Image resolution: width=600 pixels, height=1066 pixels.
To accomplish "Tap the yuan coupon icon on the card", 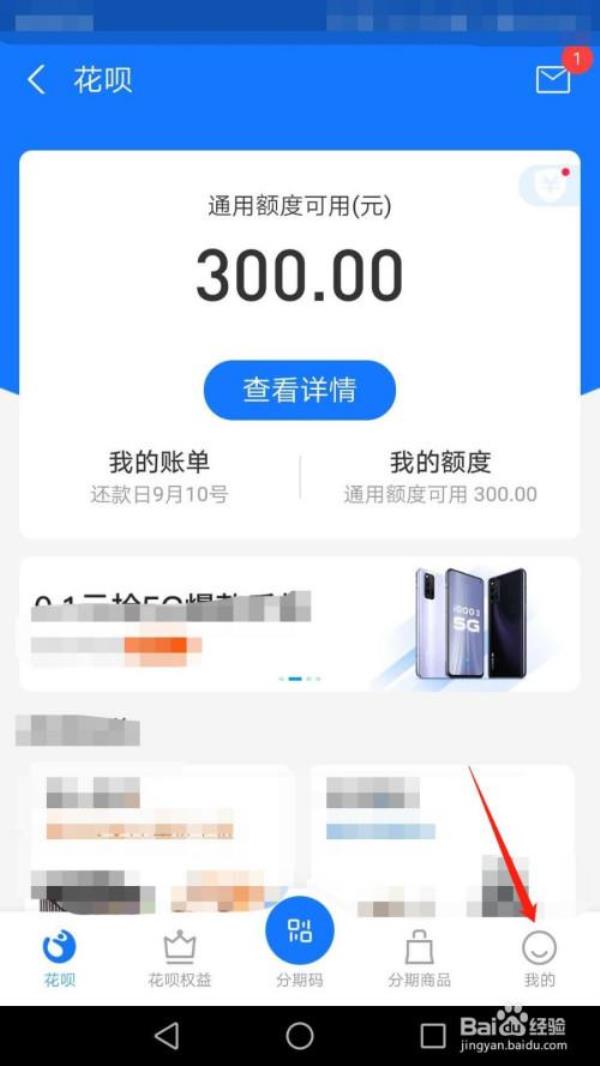I will pyautogui.click(x=547, y=185).
